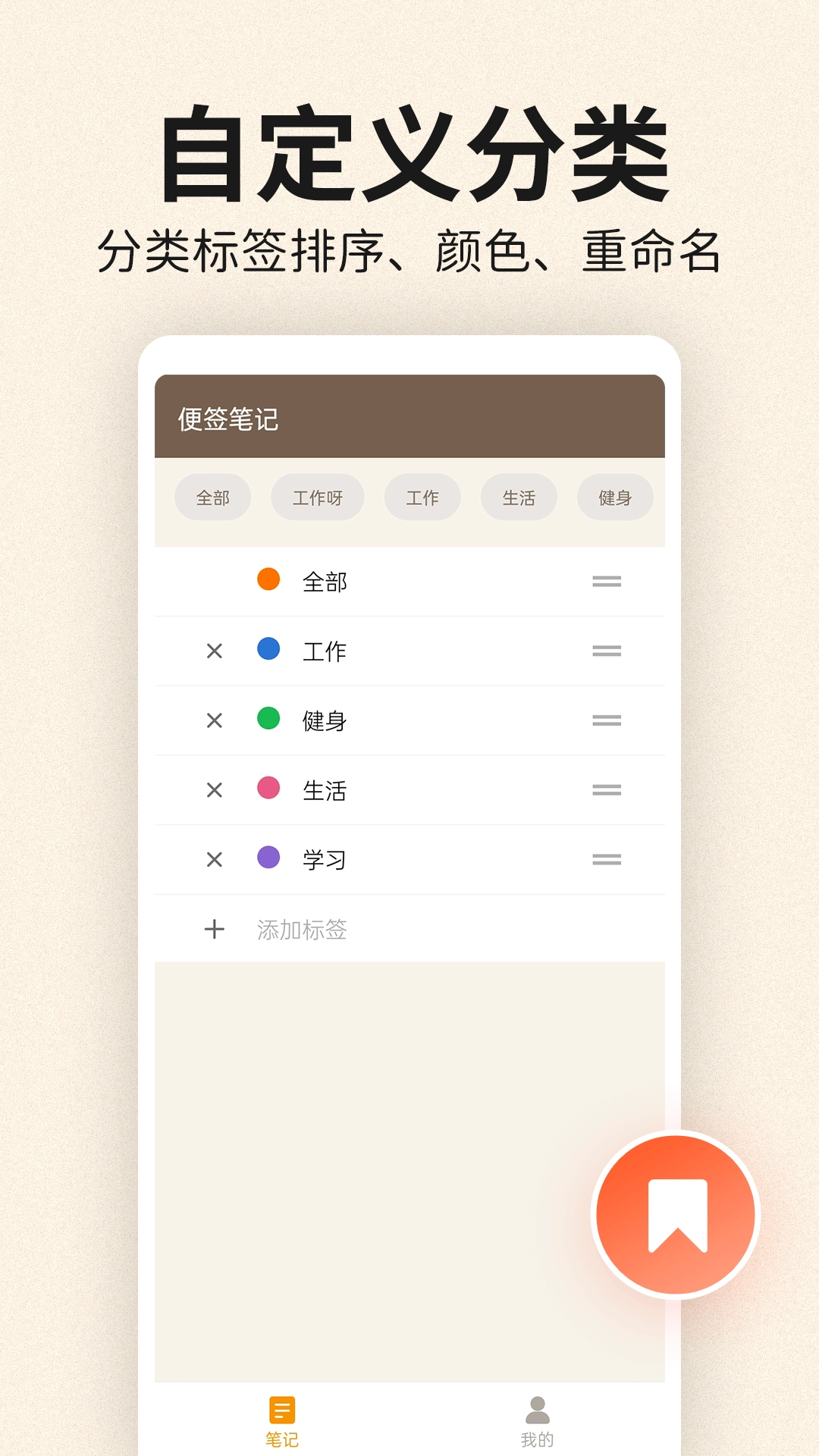Tap the 健身 chip in the filter bar
The width and height of the screenshot is (819, 1456).
tap(615, 497)
